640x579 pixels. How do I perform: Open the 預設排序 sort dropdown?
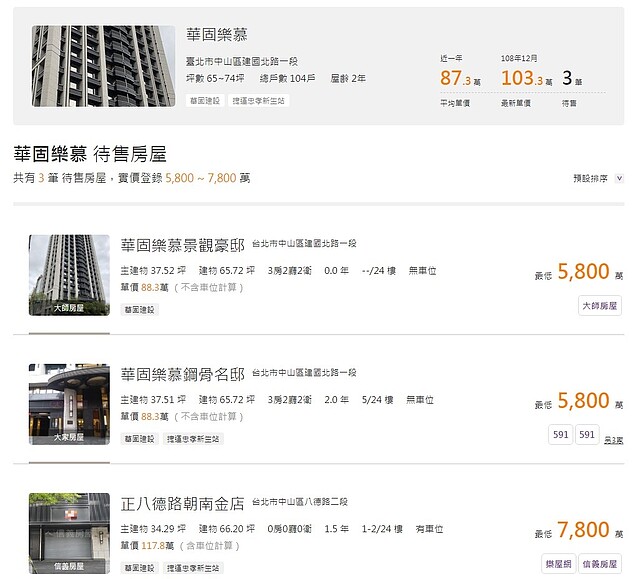tap(596, 179)
